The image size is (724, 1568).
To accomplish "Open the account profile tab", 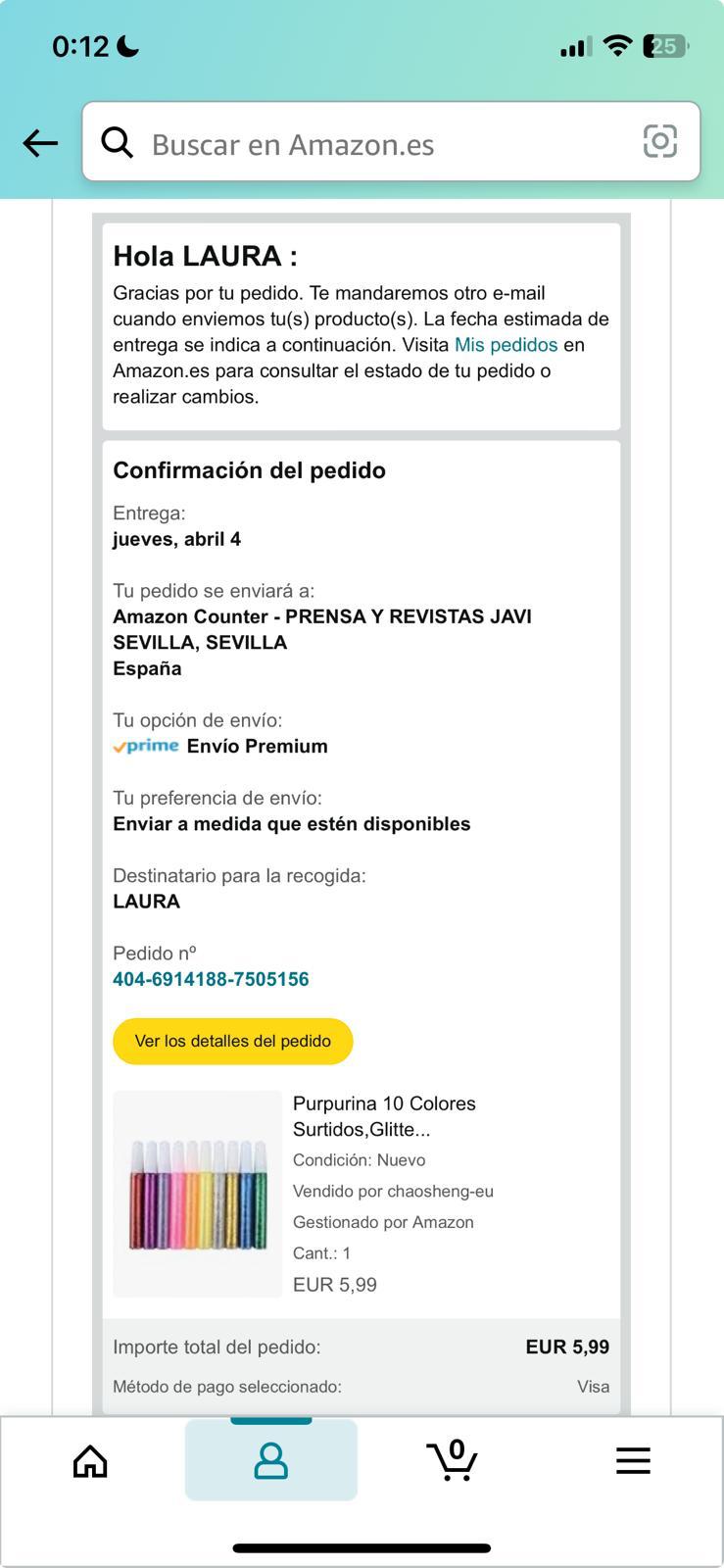I will (x=270, y=1460).
